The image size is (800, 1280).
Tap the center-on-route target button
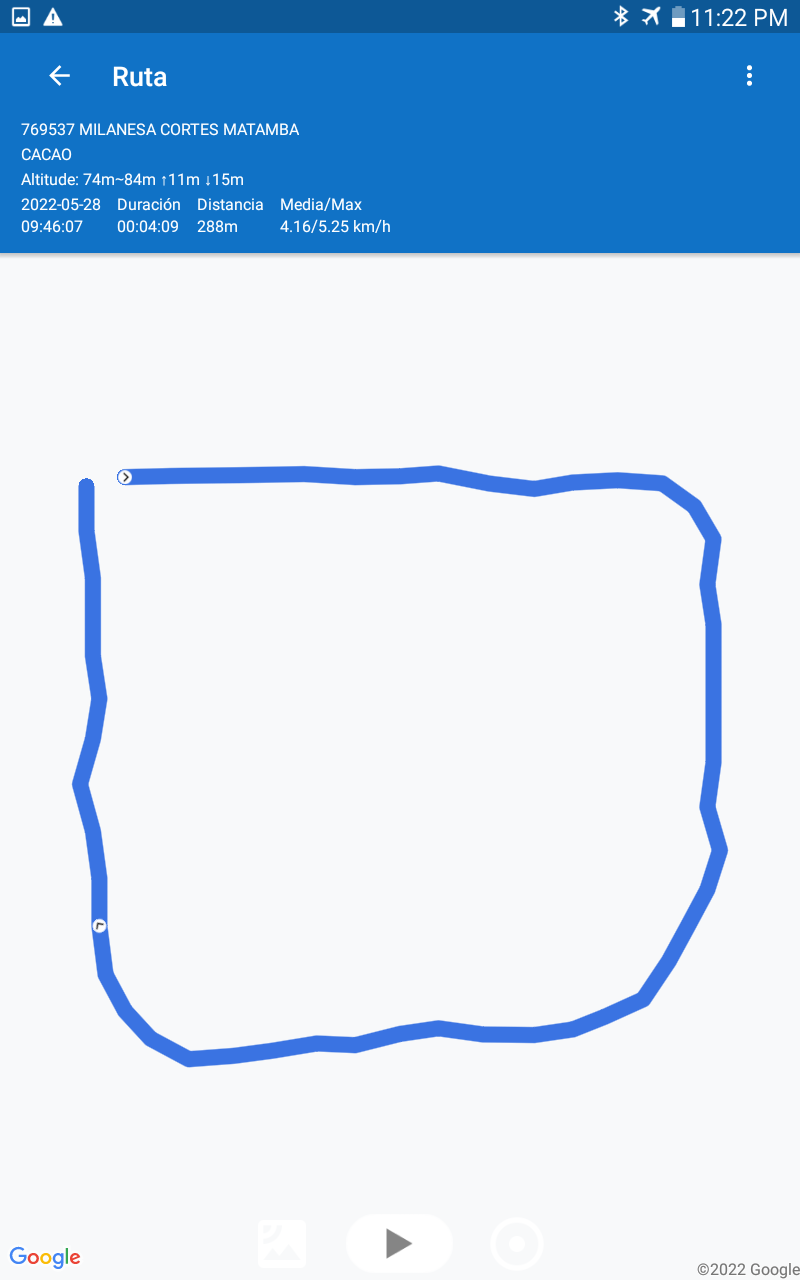tap(517, 1244)
